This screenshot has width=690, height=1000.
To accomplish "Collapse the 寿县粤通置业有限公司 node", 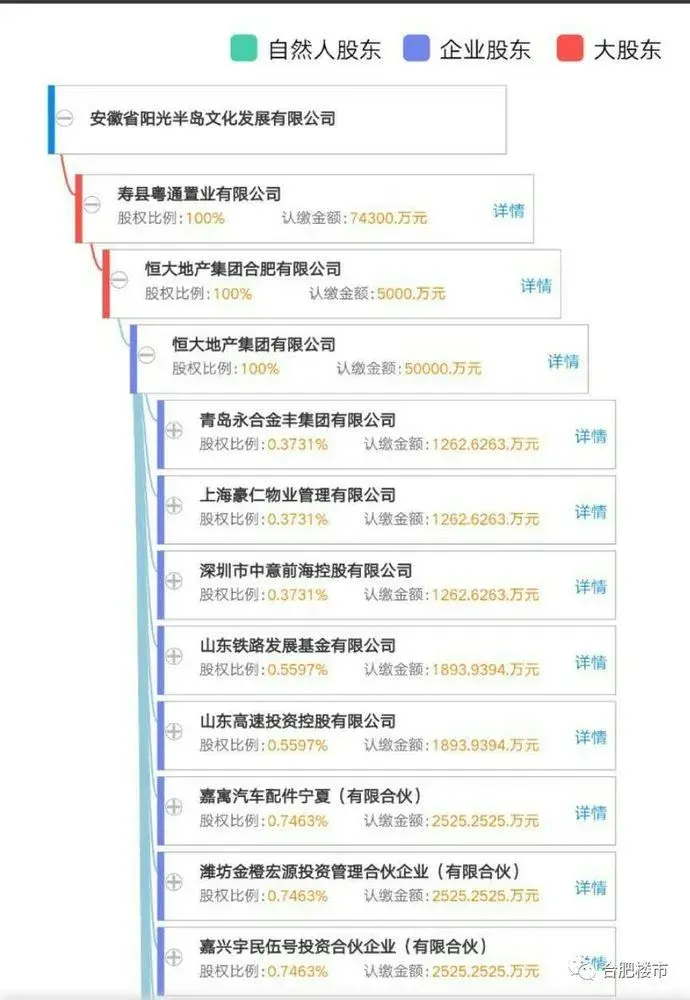I will click(92, 204).
